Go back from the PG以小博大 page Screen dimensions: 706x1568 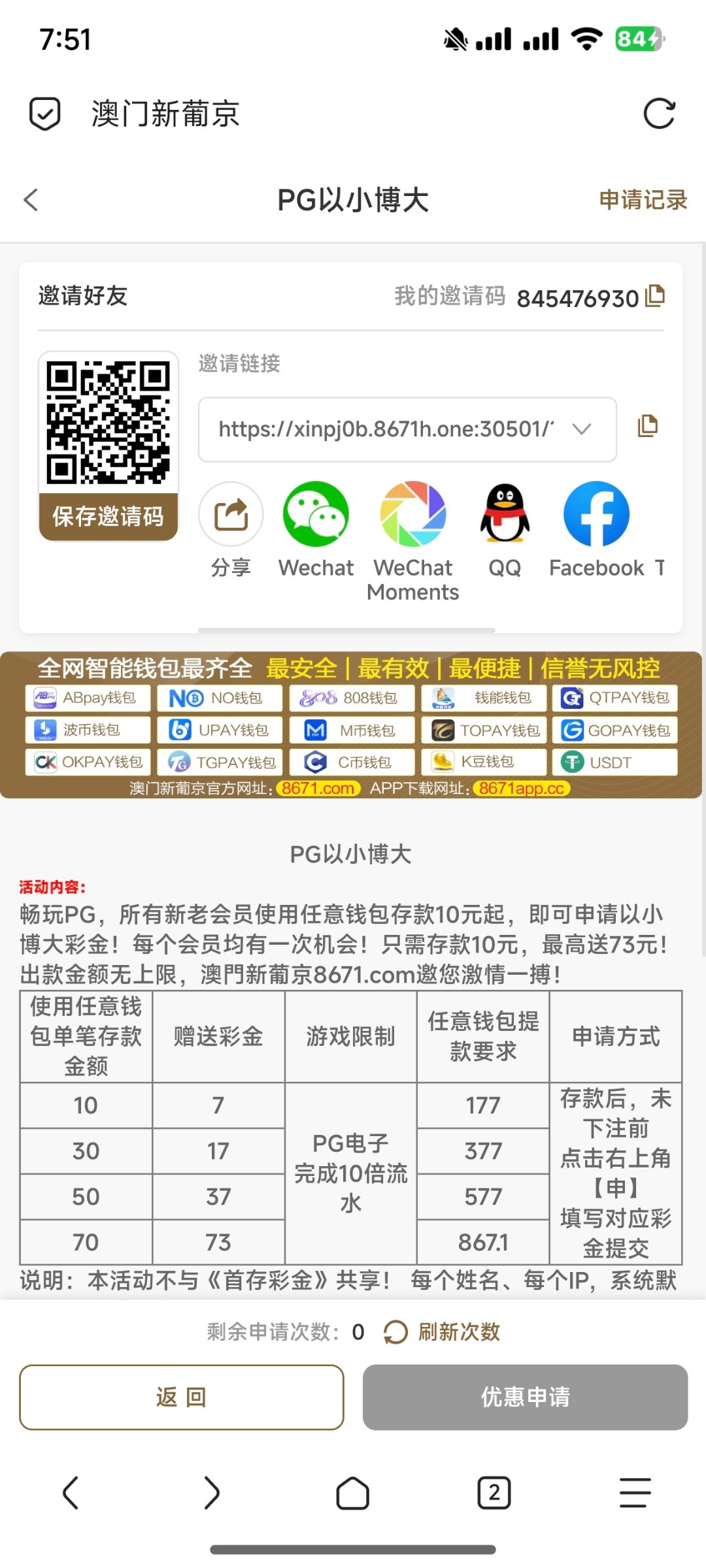pos(31,200)
